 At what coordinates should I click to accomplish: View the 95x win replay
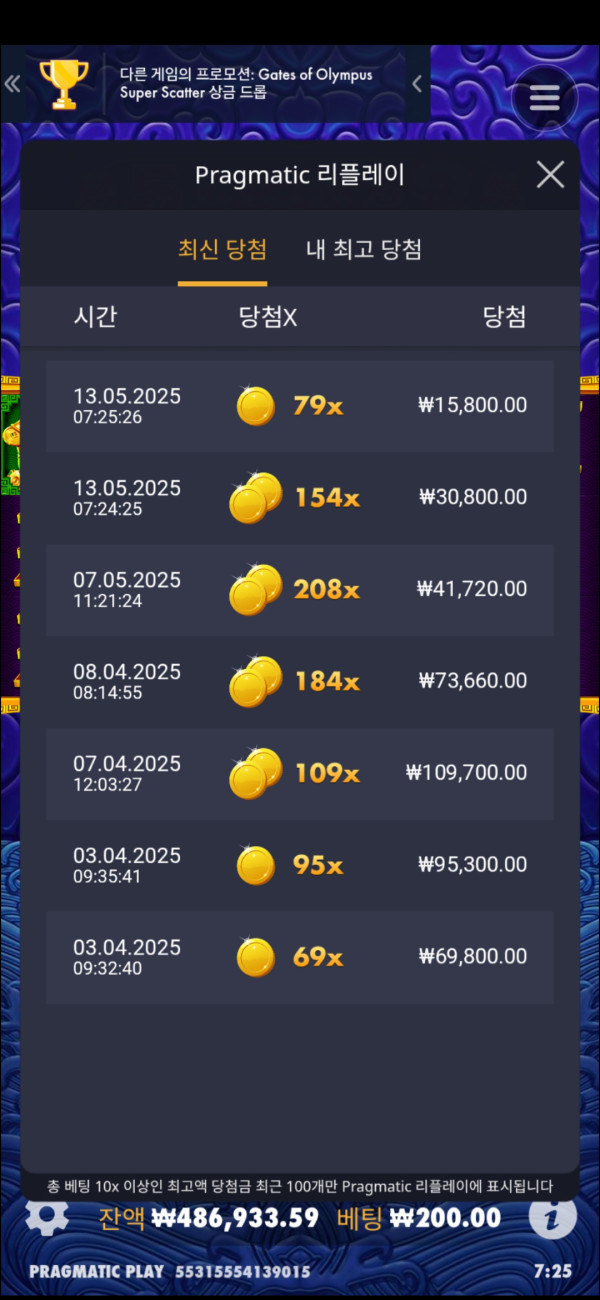point(300,866)
